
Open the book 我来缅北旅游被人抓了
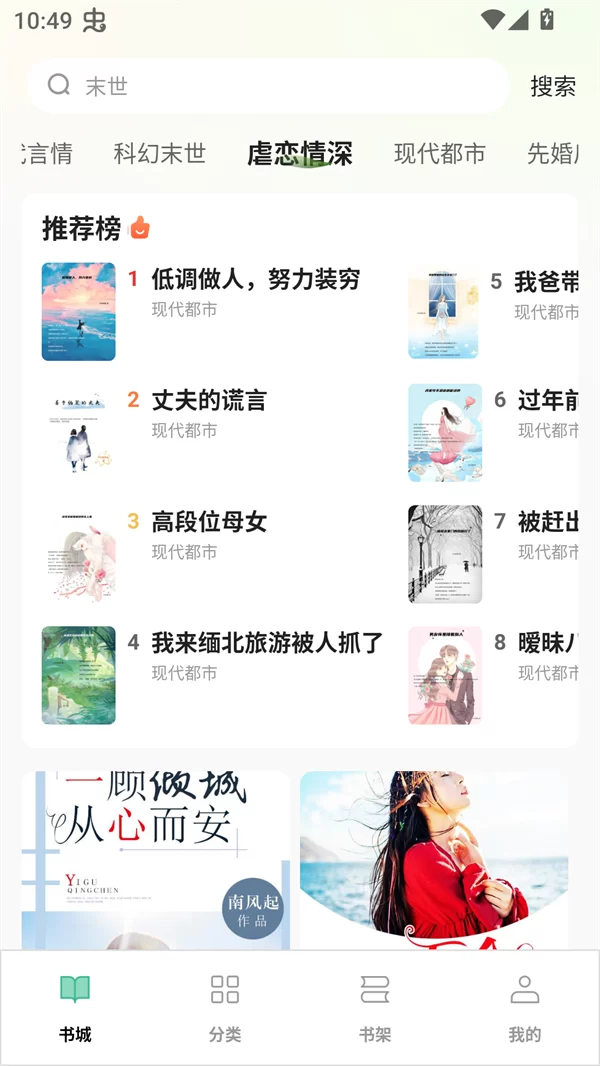[x=267, y=643]
